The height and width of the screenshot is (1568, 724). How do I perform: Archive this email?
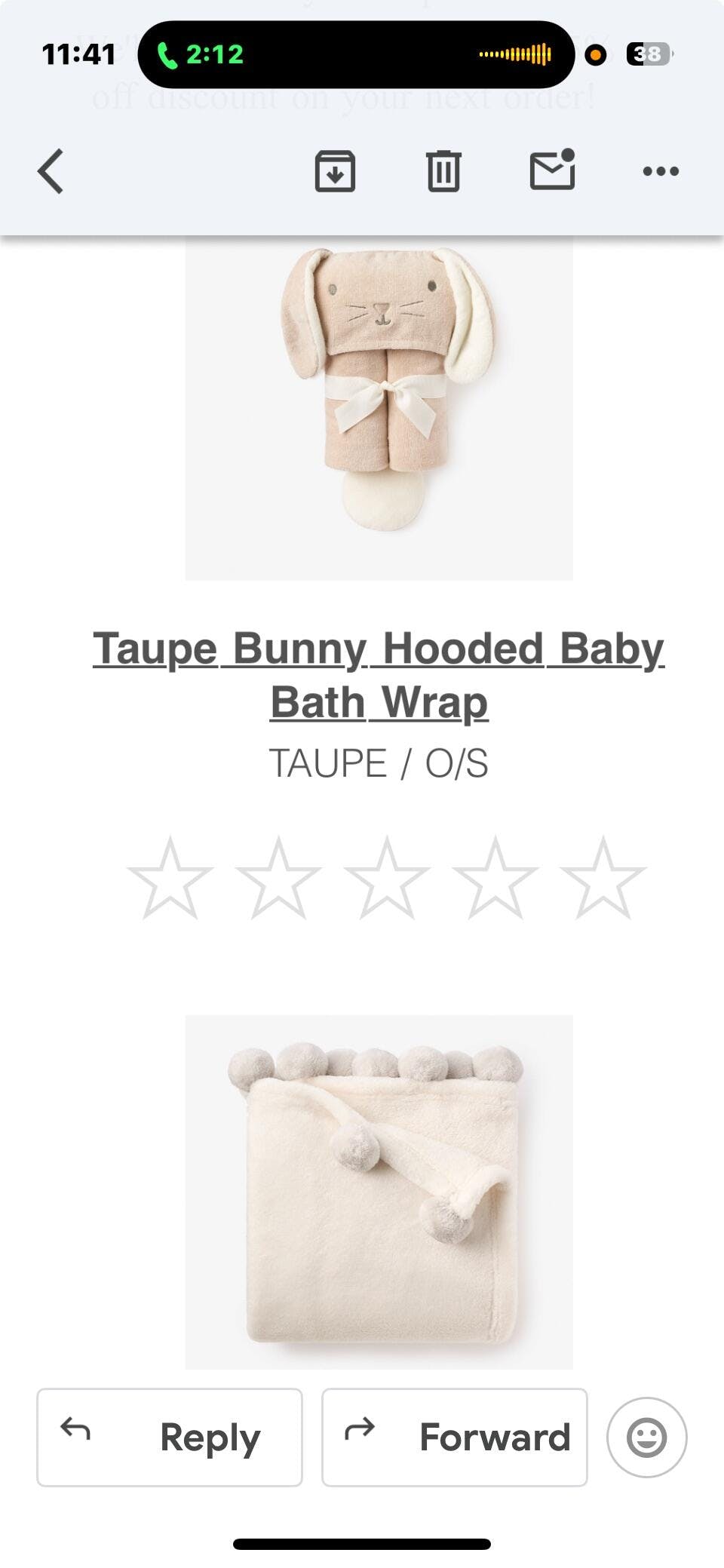click(x=335, y=171)
